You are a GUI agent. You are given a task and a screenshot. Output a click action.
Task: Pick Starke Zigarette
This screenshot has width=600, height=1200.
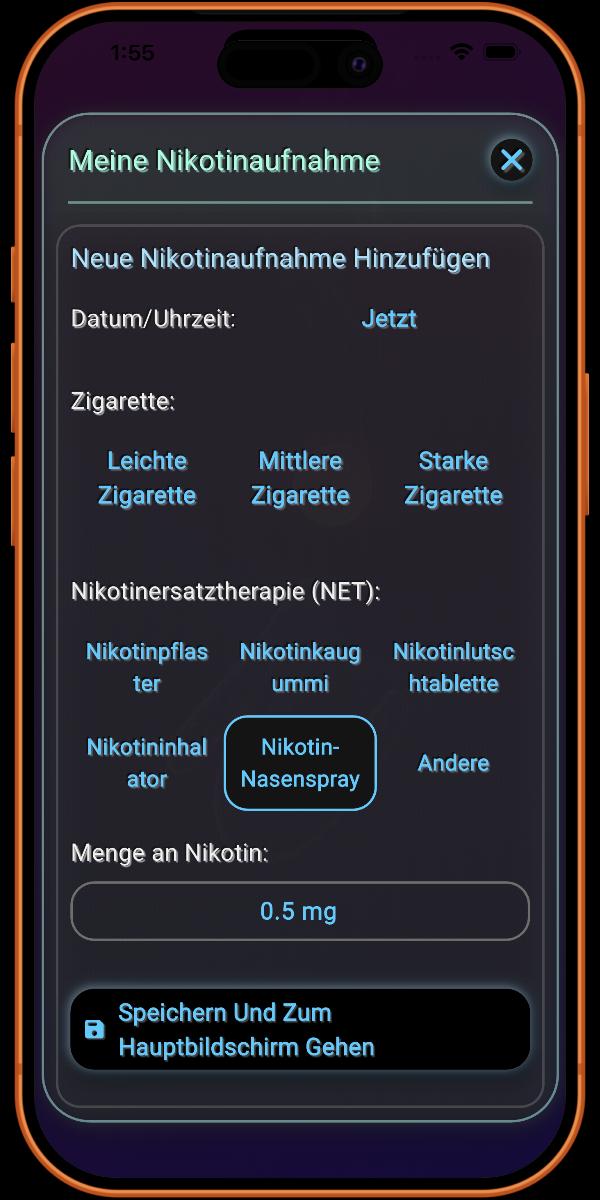453,478
